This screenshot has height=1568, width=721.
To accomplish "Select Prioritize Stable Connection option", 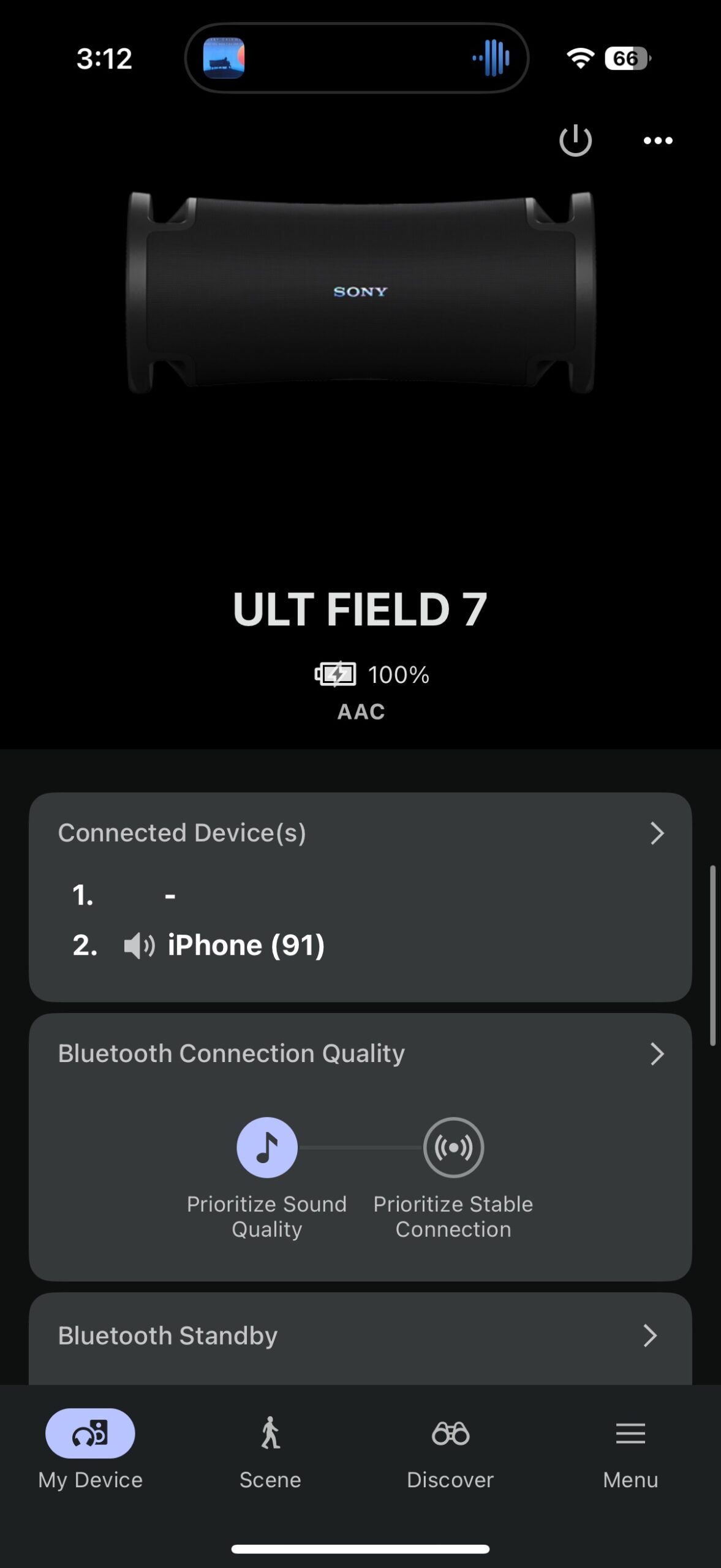I will [x=453, y=1147].
